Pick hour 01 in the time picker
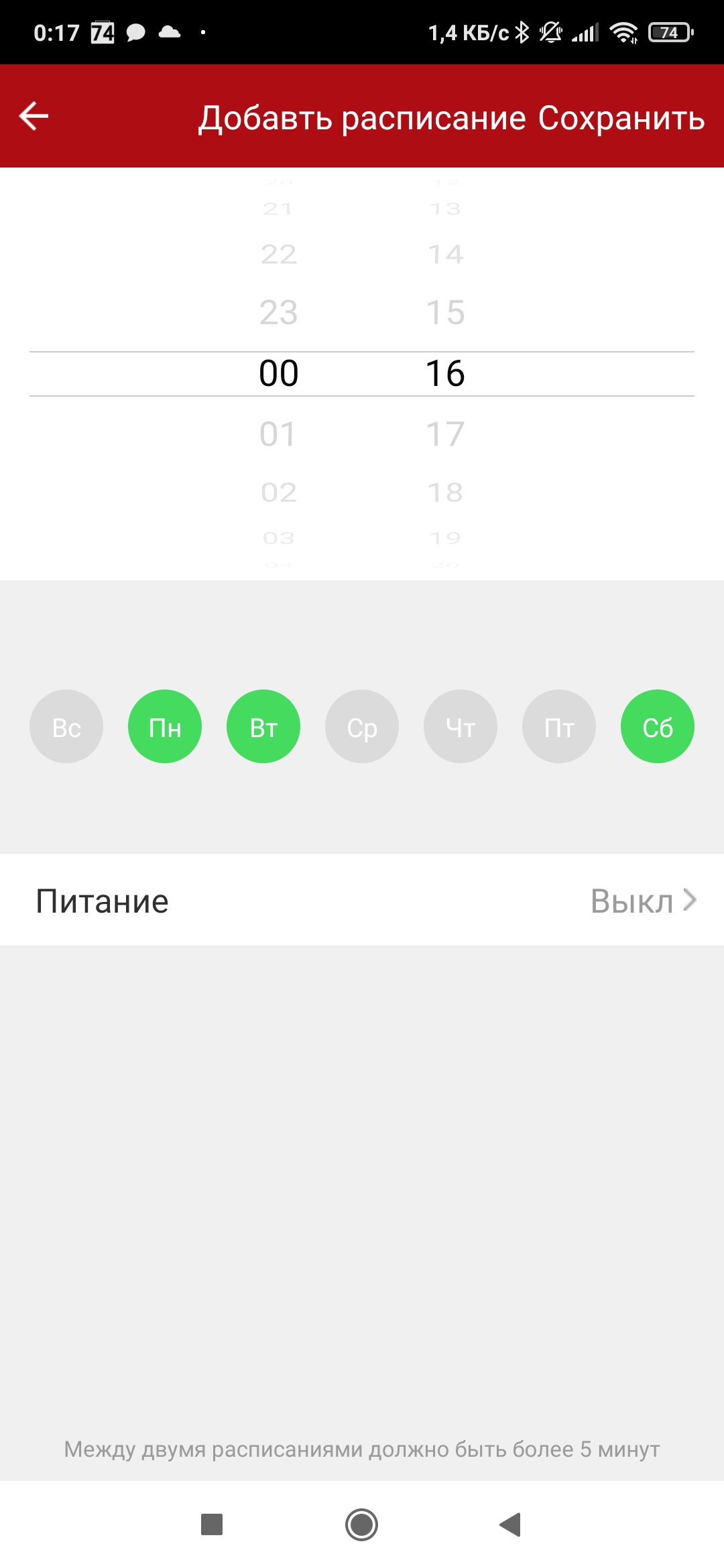Image resolution: width=724 pixels, height=1568 pixels. (278, 434)
